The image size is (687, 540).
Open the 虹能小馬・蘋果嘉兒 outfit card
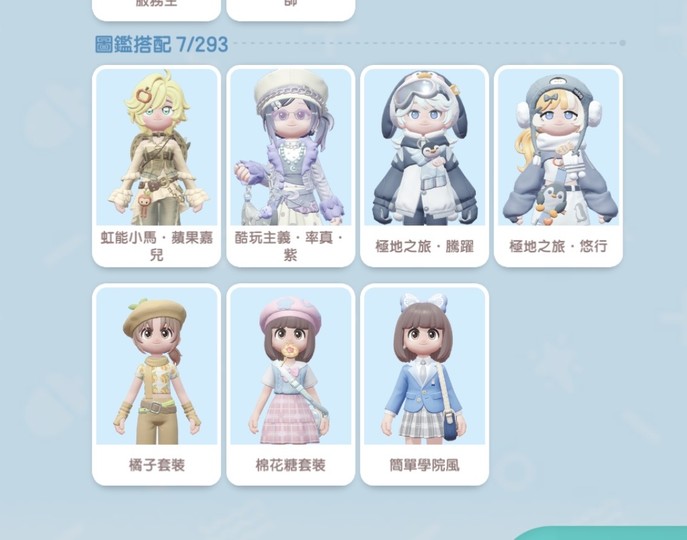(x=156, y=166)
